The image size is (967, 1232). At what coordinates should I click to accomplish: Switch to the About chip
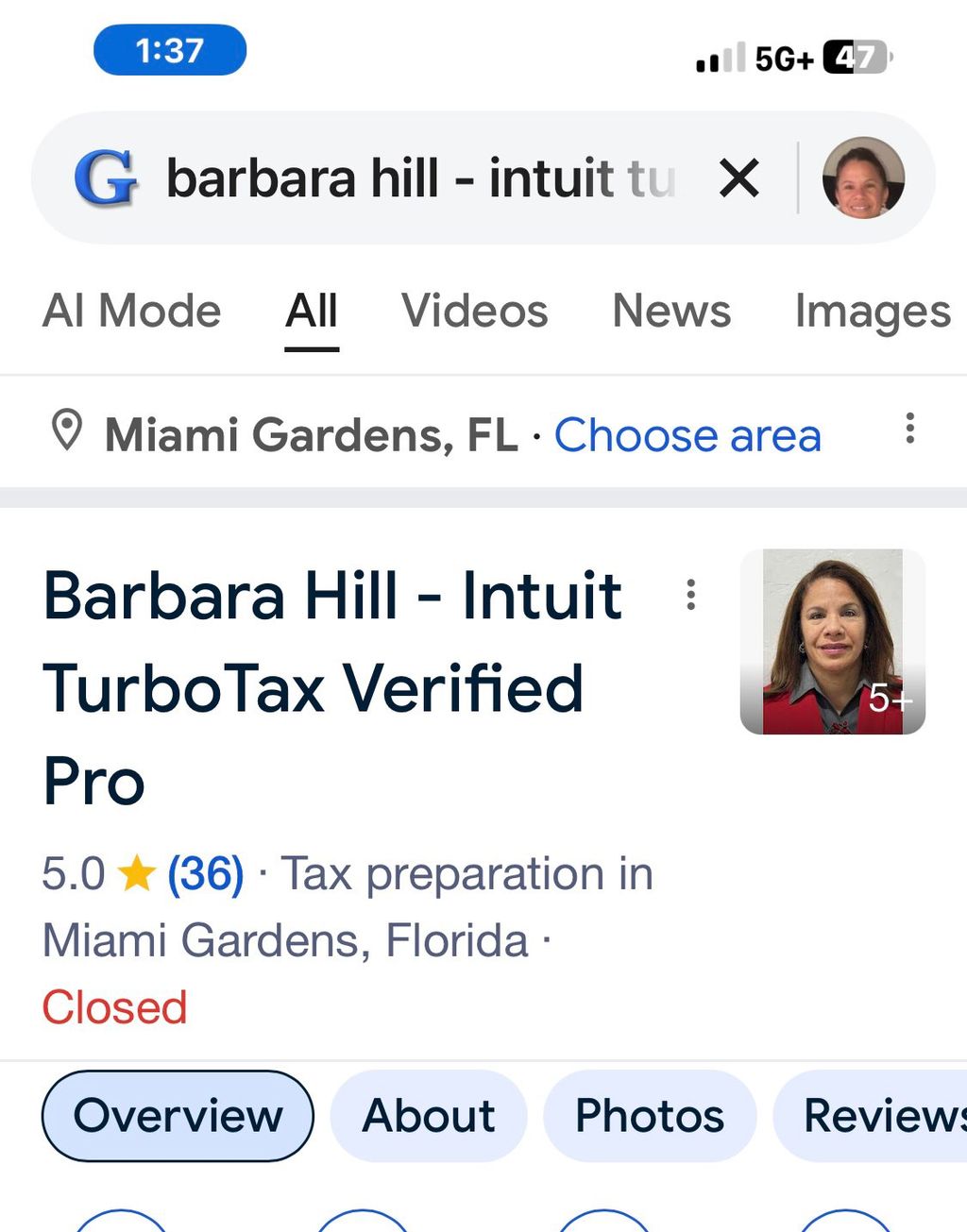point(428,1116)
